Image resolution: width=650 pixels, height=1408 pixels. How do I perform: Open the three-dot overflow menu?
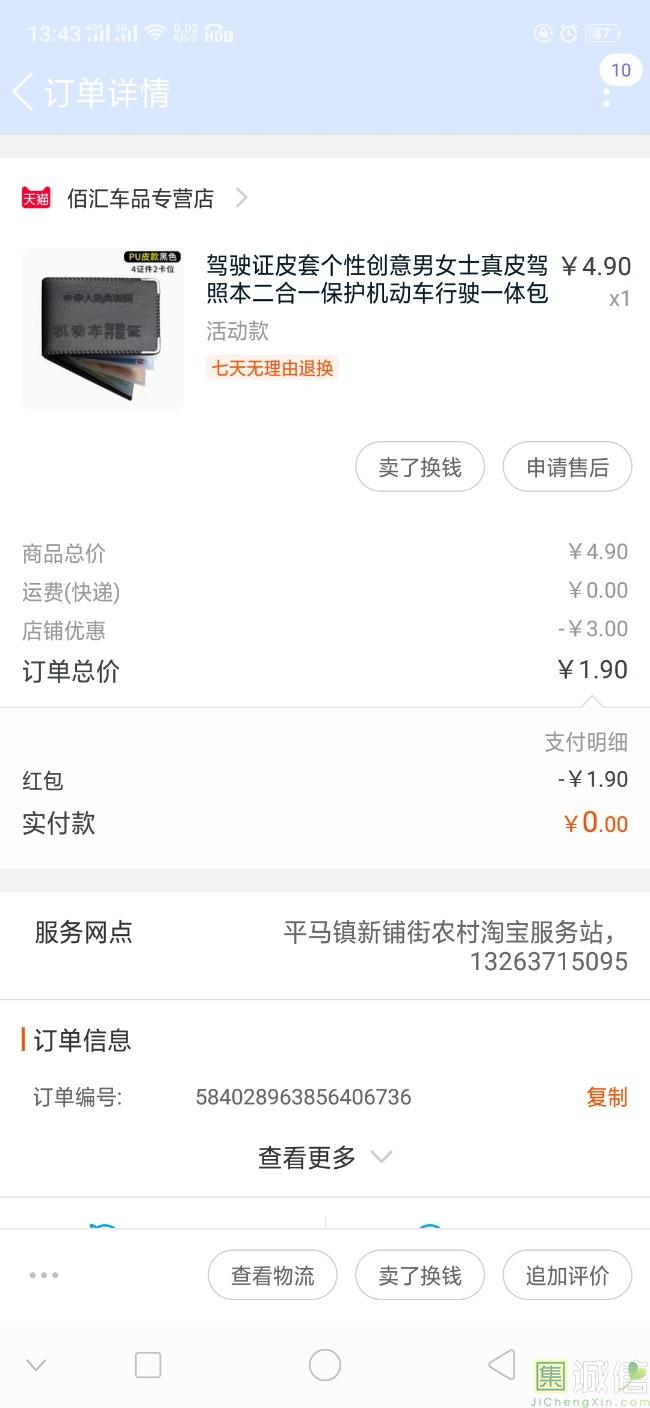point(606,96)
